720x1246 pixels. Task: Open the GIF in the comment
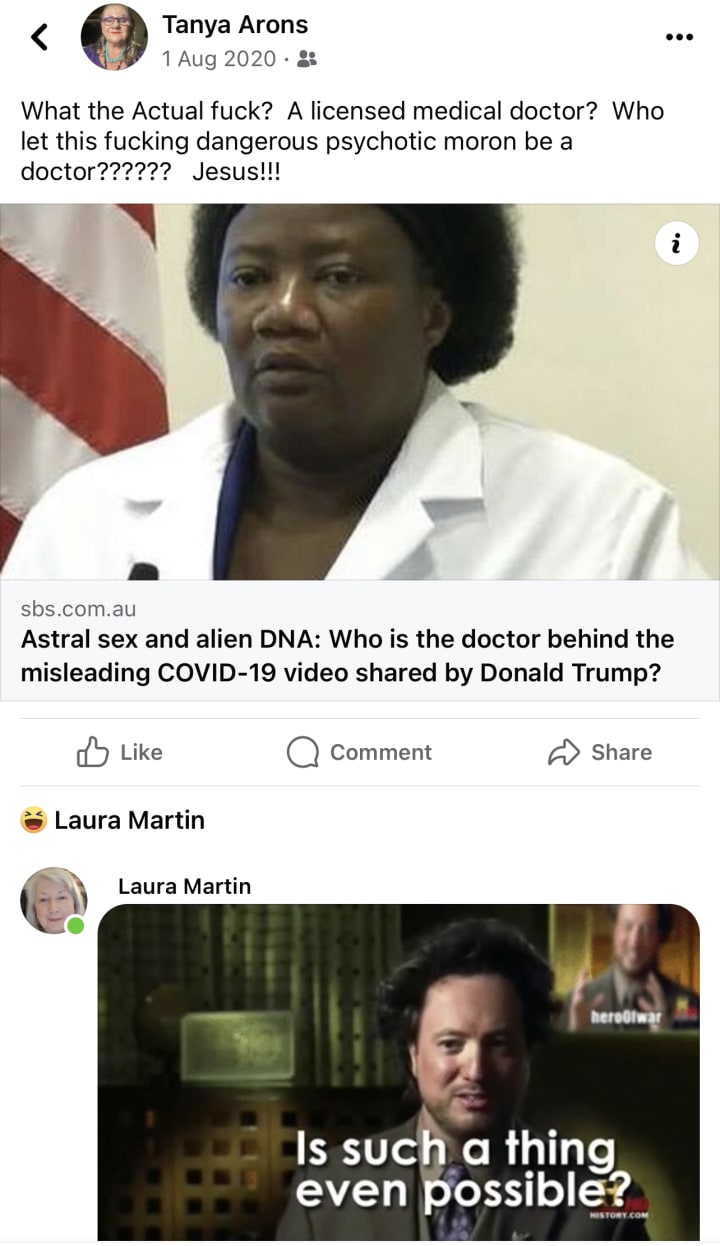click(398, 1070)
